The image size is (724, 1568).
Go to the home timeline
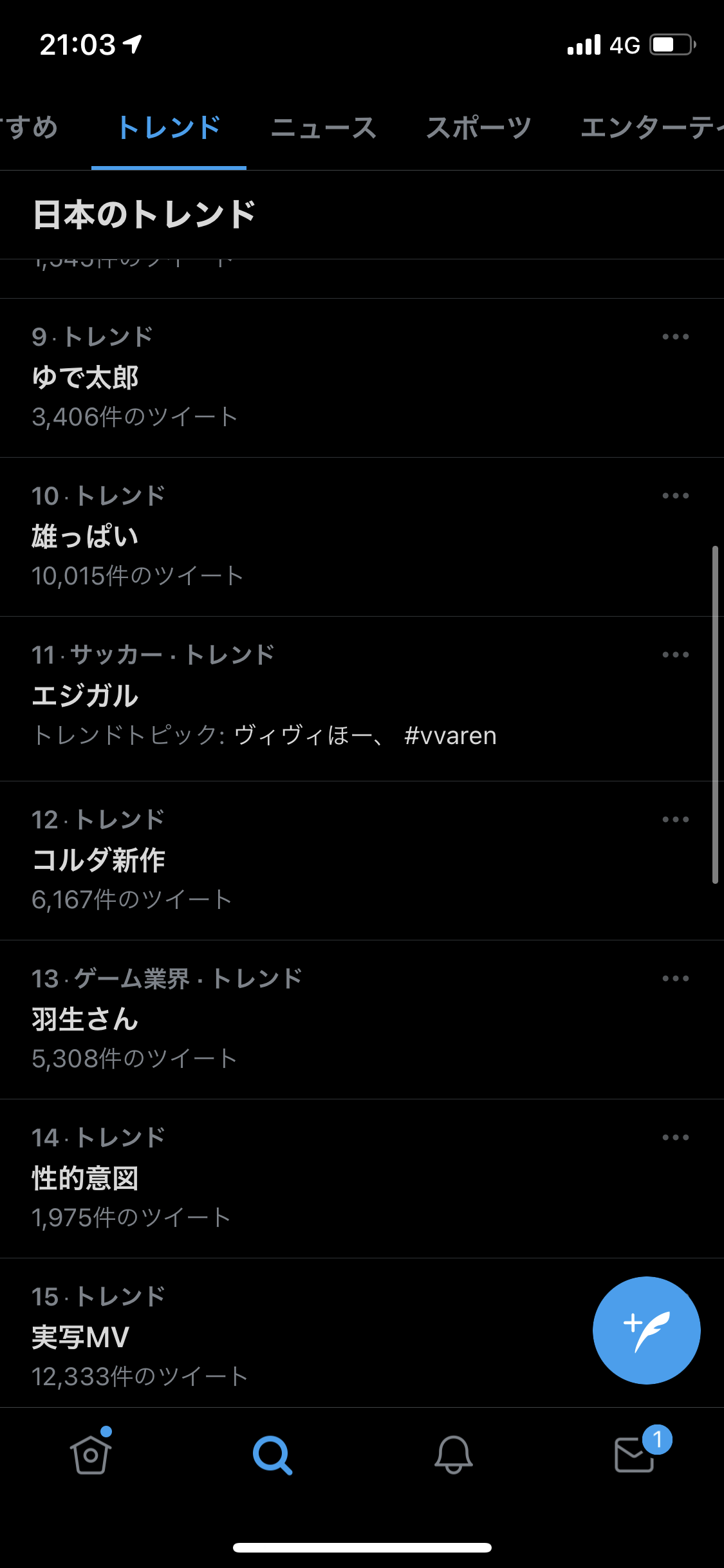[x=91, y=1455]
